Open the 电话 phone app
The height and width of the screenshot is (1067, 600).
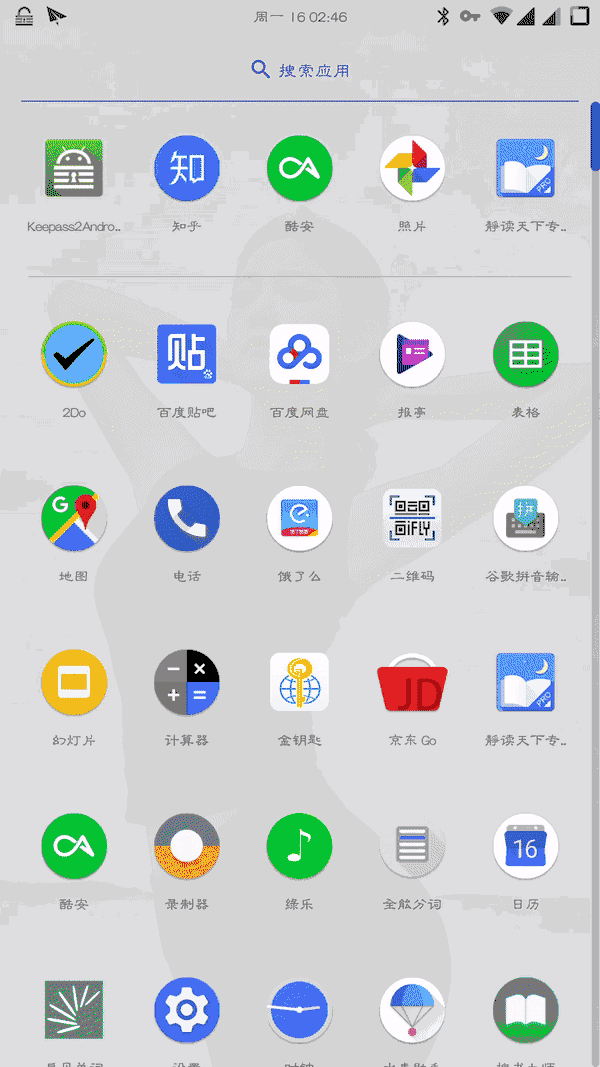click(x=187, y=518)
